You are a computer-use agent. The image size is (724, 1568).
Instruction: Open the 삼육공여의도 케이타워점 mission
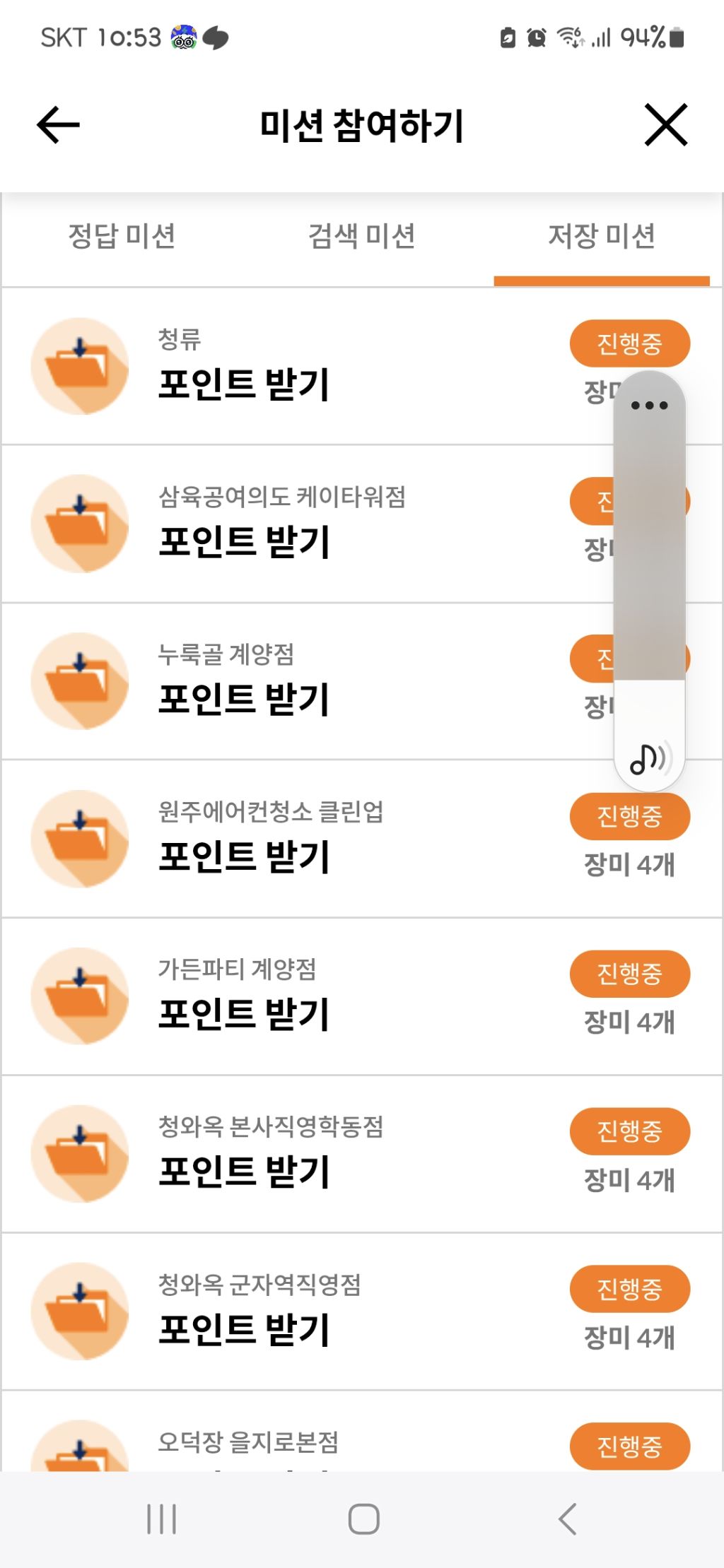(x=362, y=524)
